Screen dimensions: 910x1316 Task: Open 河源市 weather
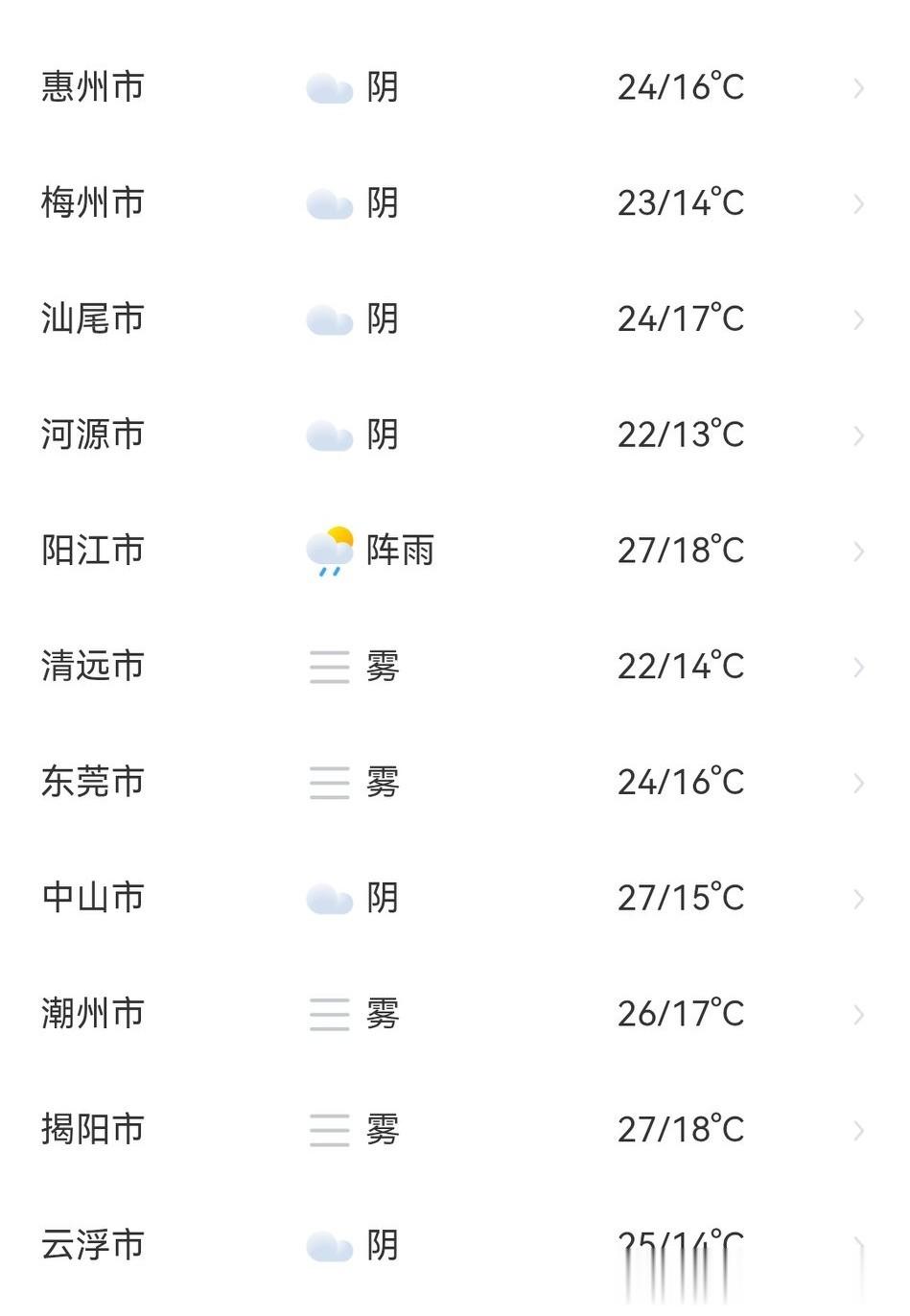pyautogui.click(x=455, y=435)
